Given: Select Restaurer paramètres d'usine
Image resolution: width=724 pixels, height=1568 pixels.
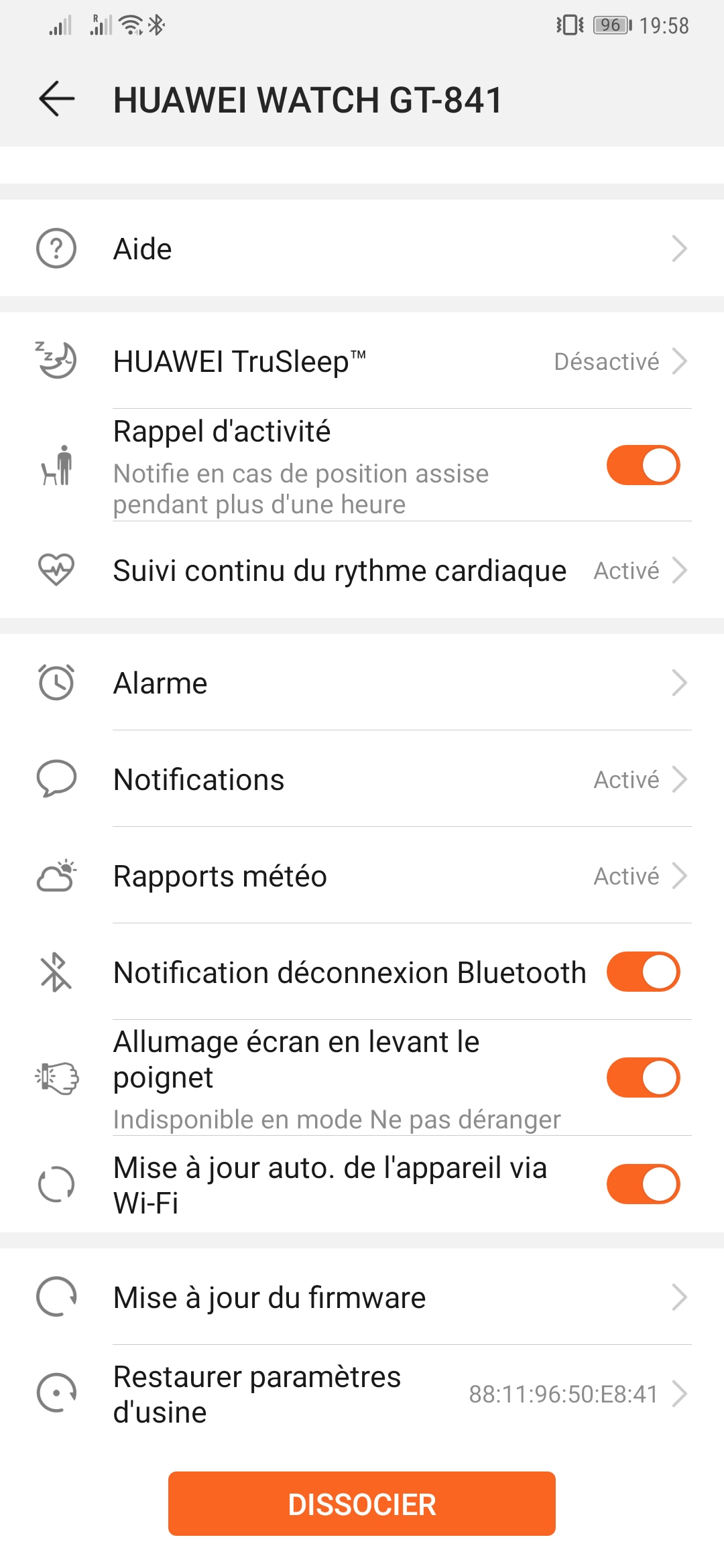Looking at the screenshot, I should tap(362, 1394).
